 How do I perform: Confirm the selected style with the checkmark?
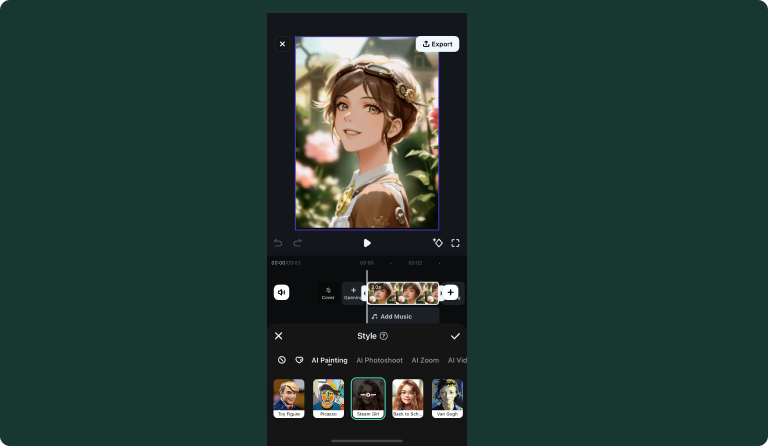point(455,336)
